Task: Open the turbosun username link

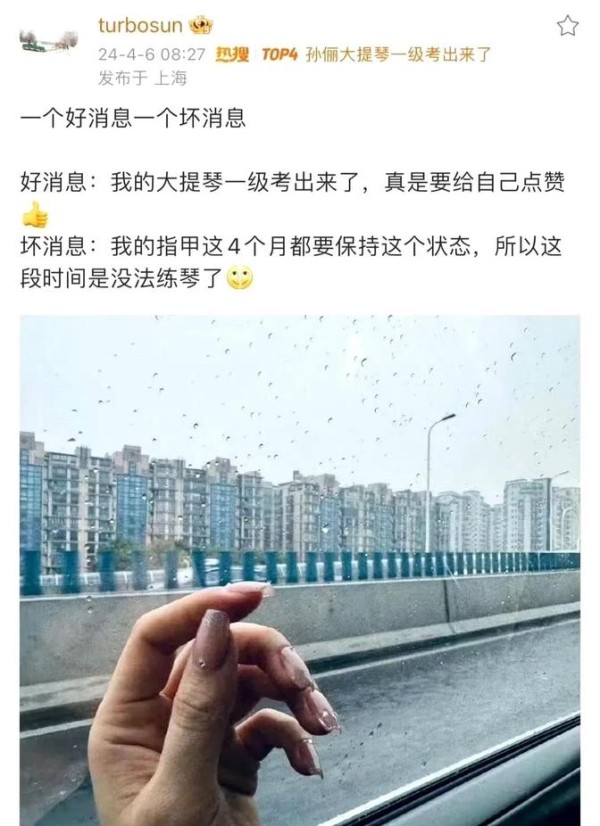Action: click(140, 25)
